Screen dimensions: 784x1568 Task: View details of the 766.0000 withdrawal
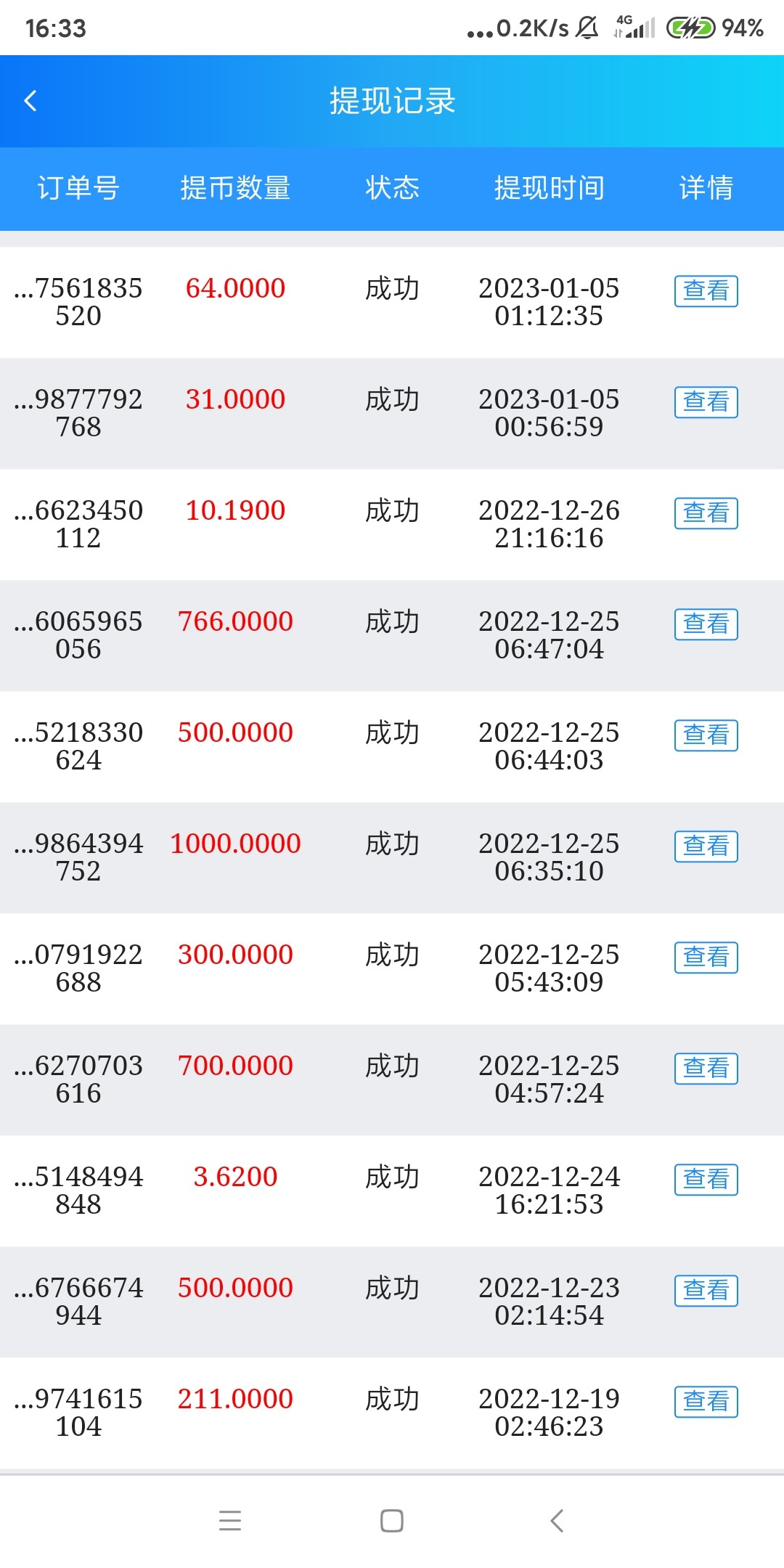pyautogui.click(x=706, y=624)
